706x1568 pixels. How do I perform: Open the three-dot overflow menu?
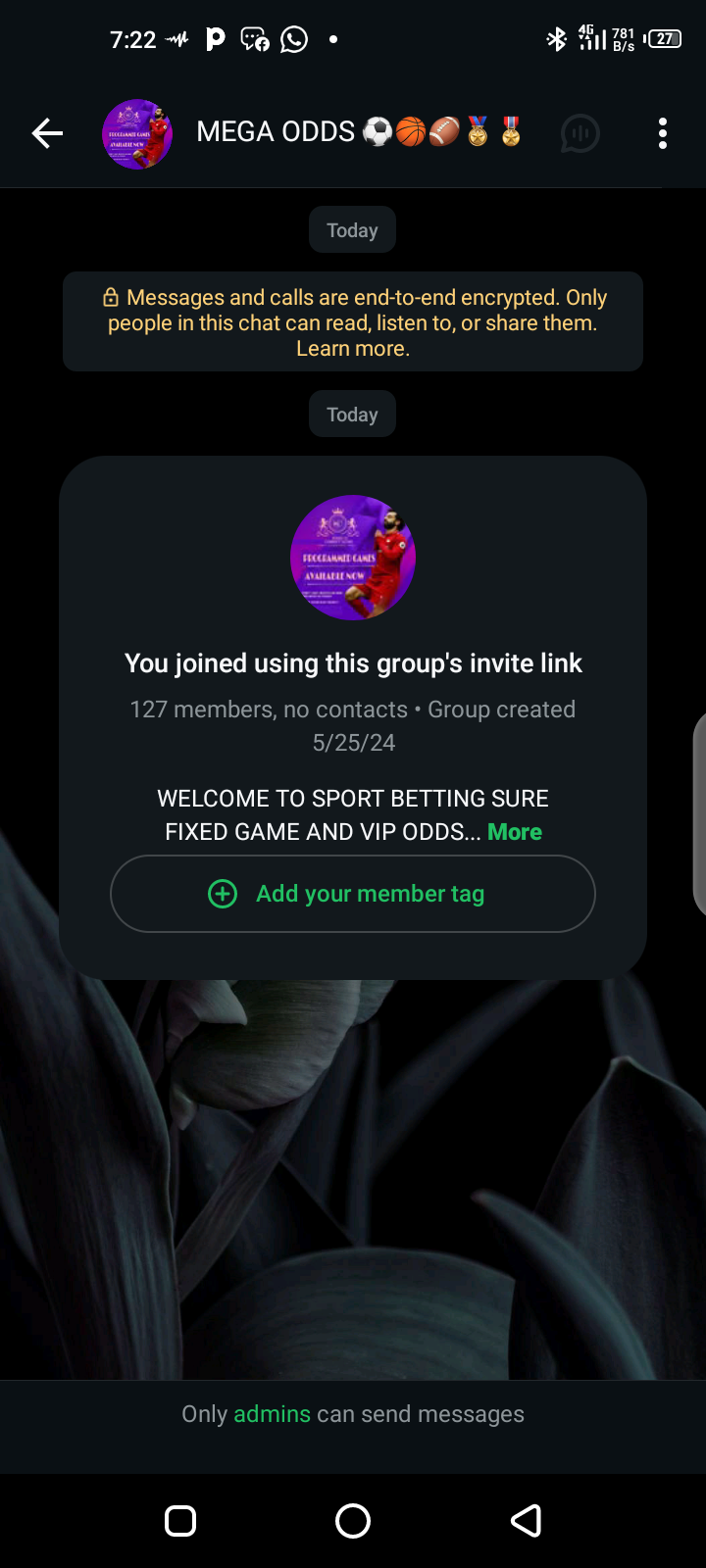(663, 133)
